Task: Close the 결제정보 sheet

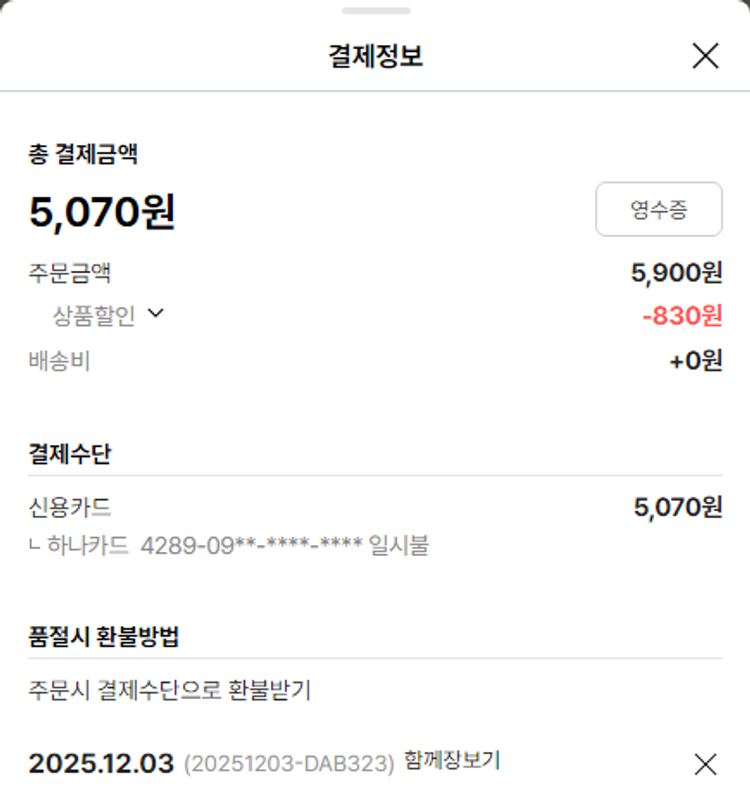Action: coord(705,56)
